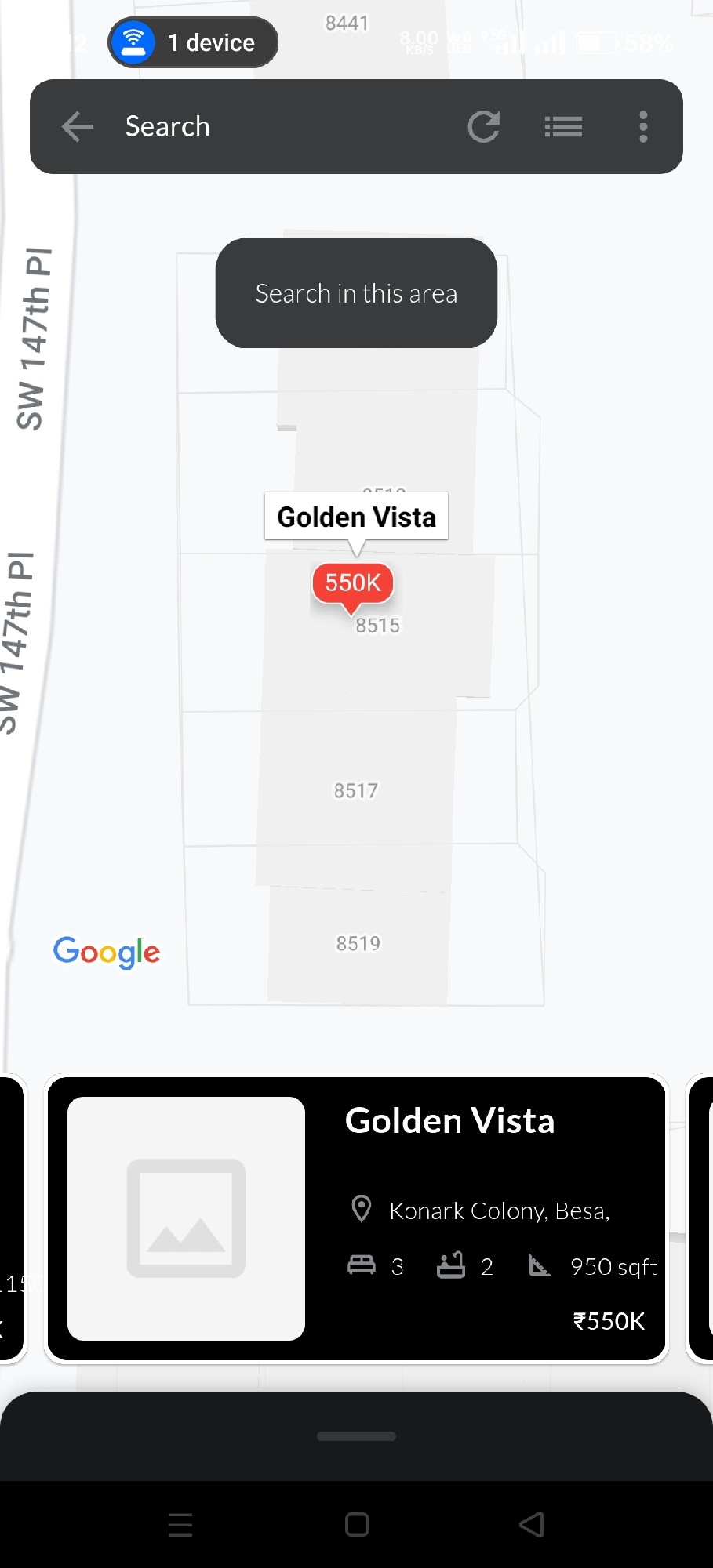Open the three-dot overflow menu
Image resolution: width=713 pixels, height=1568 pixels.
pos(643,126)
